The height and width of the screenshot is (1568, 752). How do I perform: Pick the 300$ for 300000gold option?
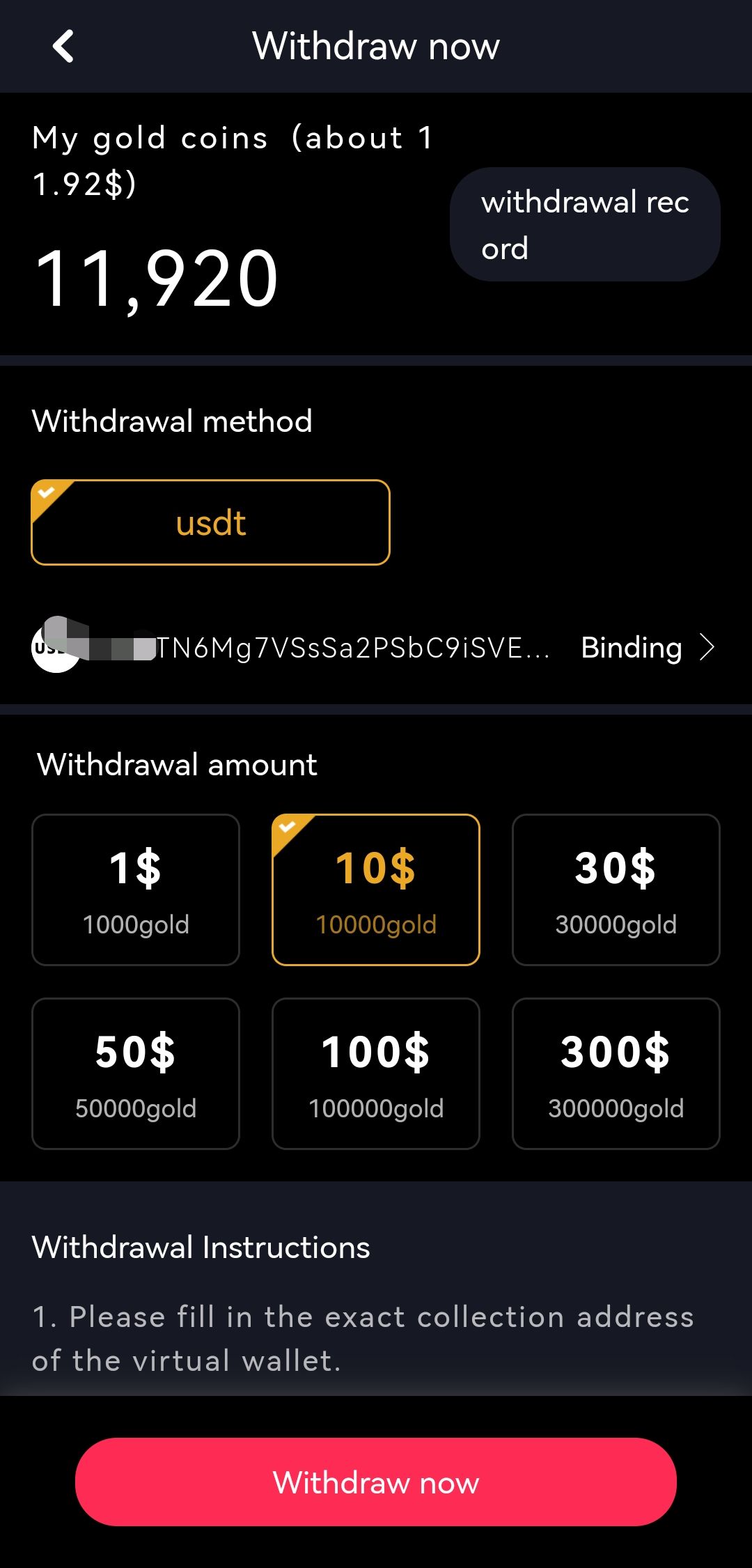[x=616, y=1073]
